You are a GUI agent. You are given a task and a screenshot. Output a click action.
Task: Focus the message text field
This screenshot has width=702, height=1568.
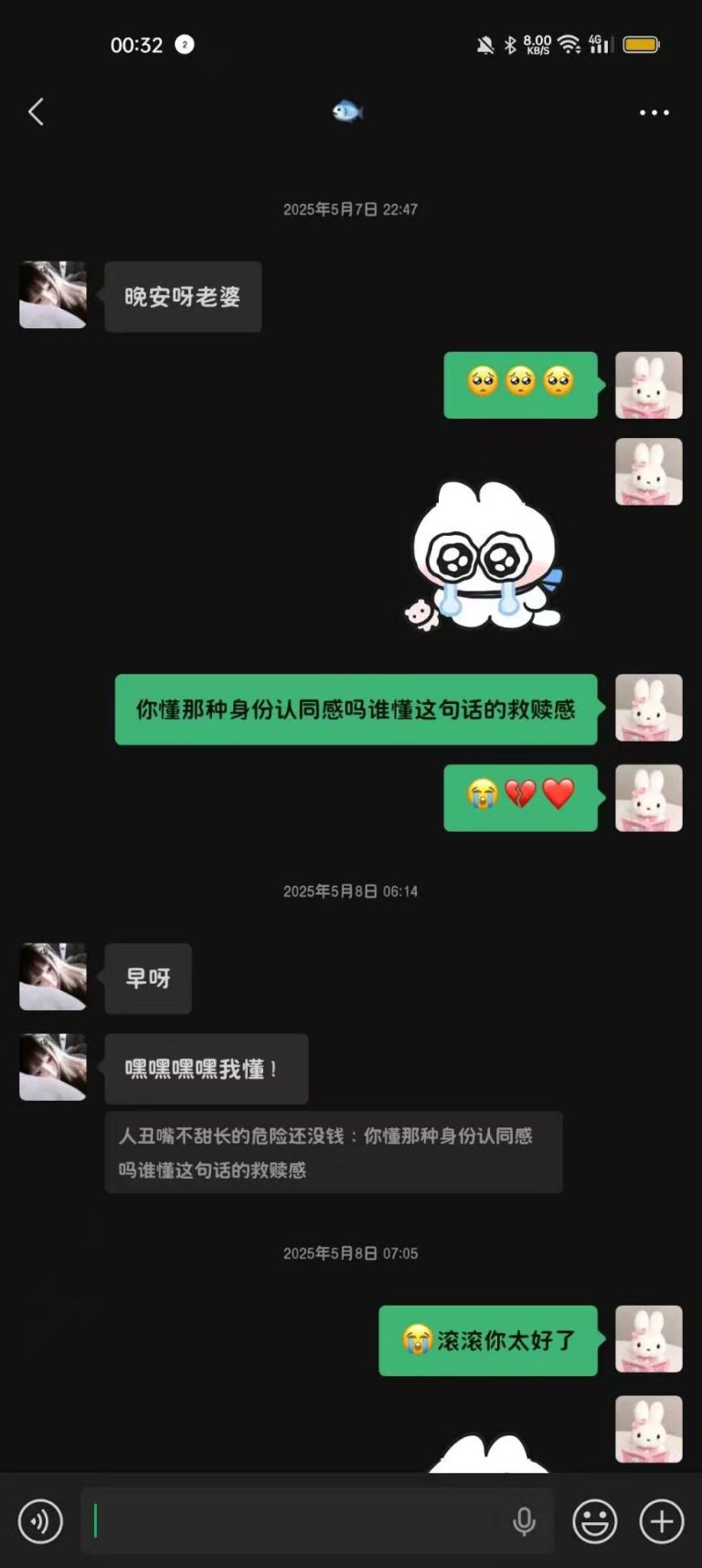pyautogui.click(x=292, y=1521)
